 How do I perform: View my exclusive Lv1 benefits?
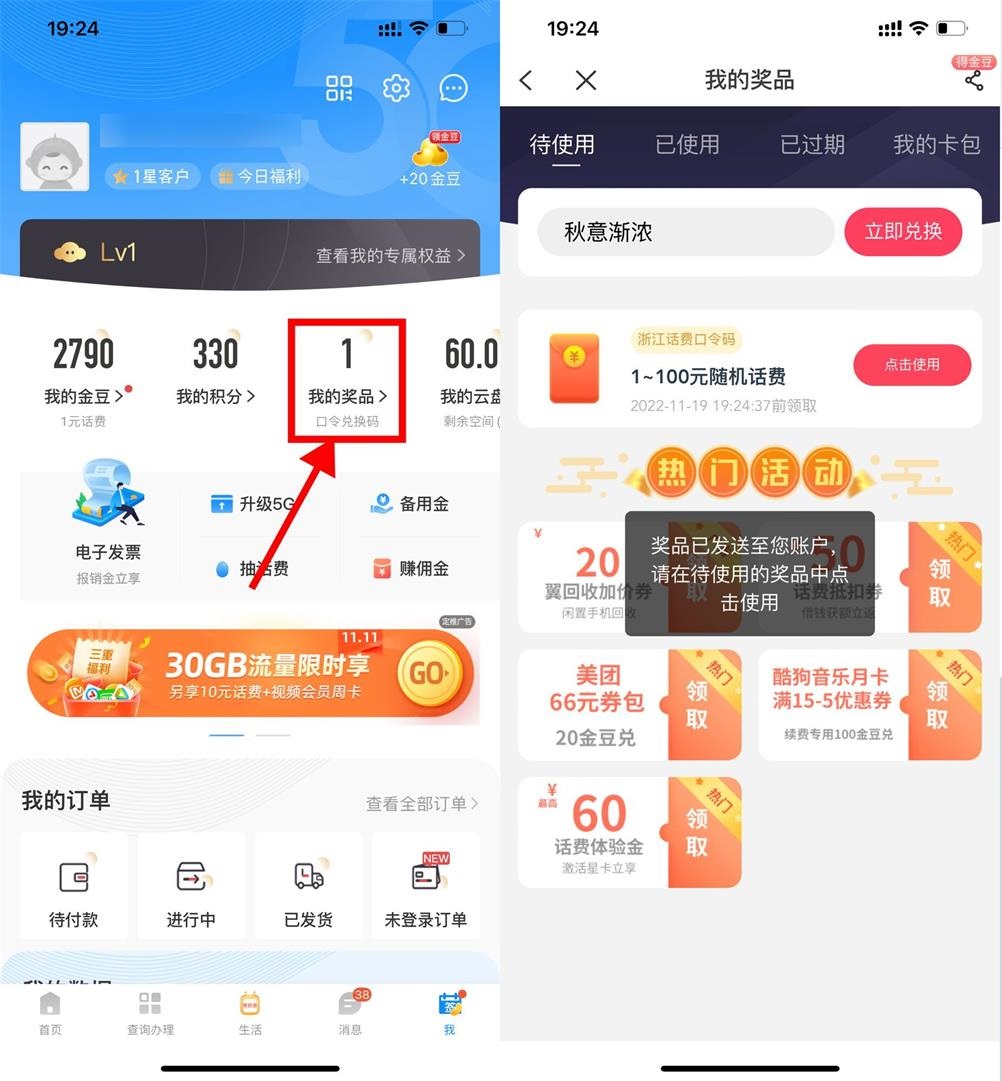(390, 255)
